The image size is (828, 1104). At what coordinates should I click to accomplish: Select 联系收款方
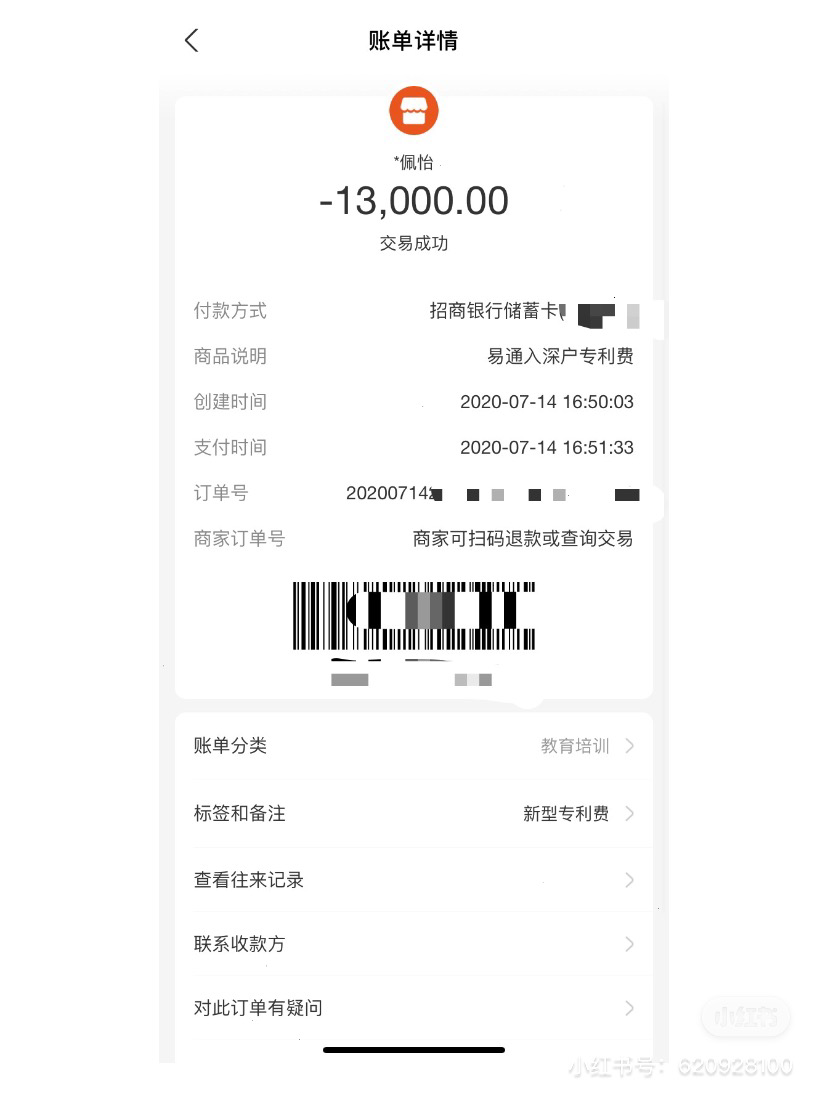413,944
